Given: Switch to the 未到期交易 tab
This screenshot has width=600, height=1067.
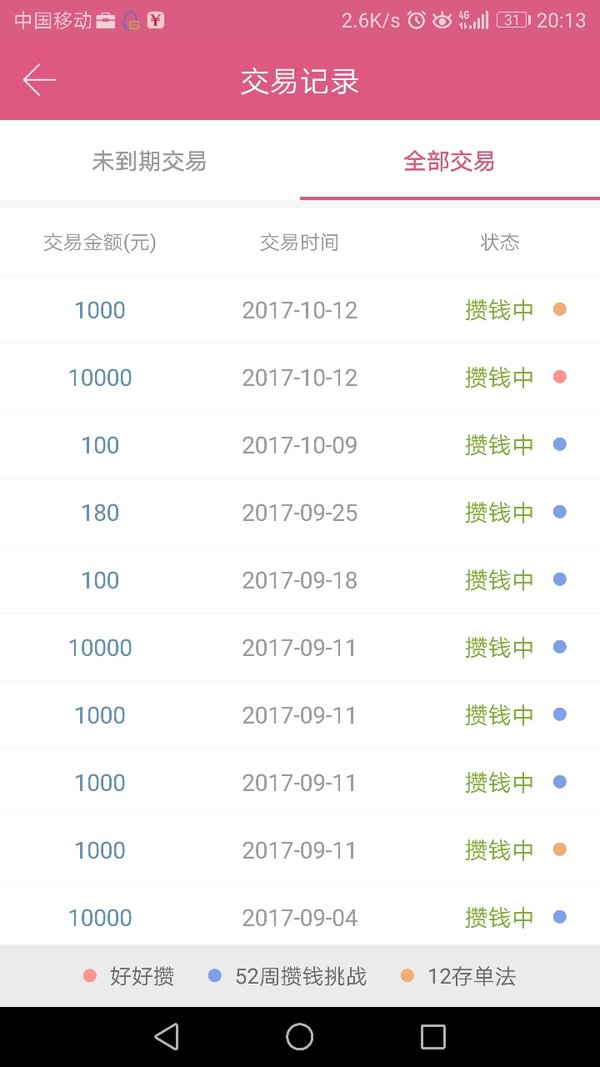Looking at the screenshot, I should coord(150,161).
